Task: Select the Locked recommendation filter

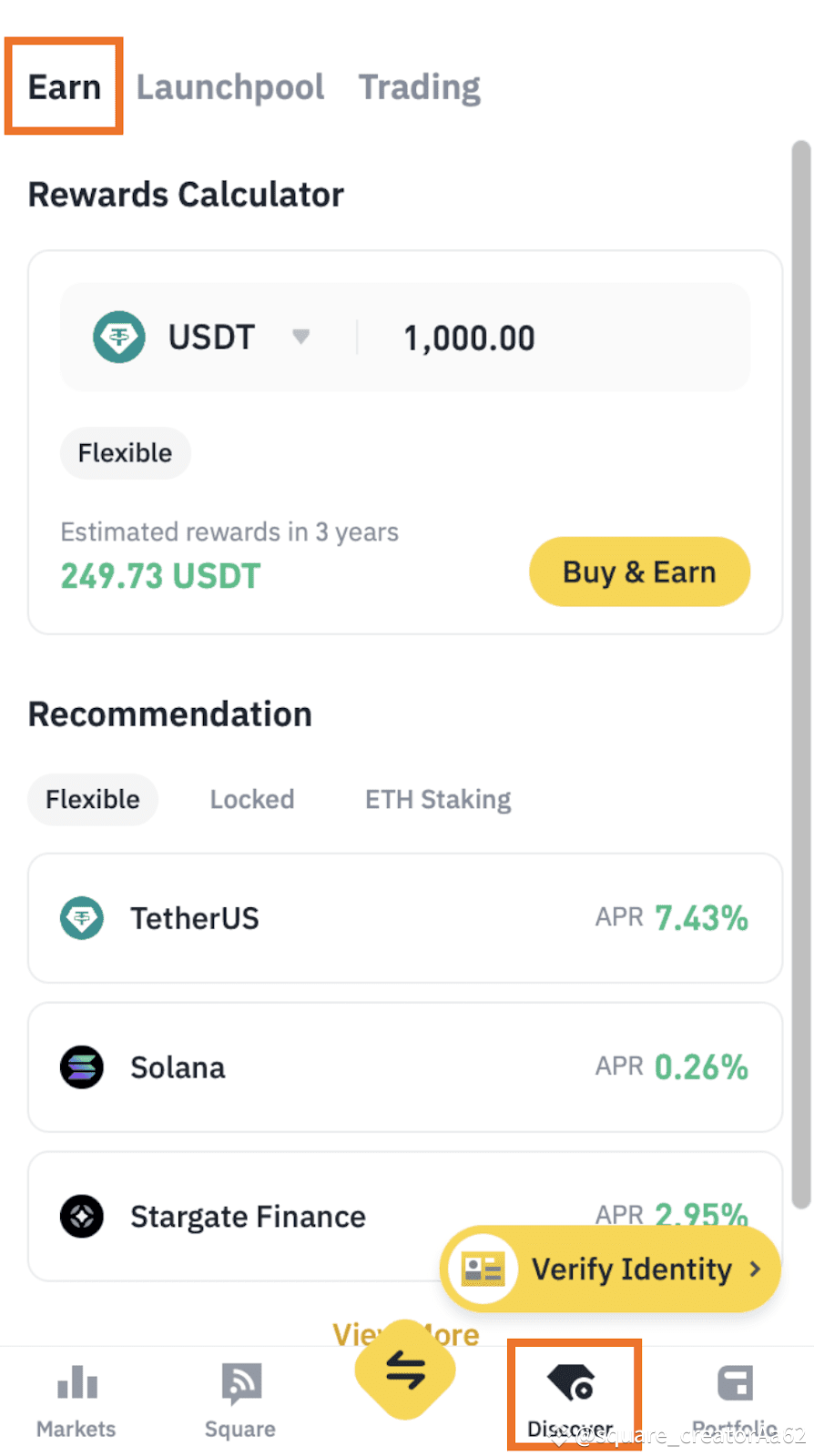Action: point(252,799)
